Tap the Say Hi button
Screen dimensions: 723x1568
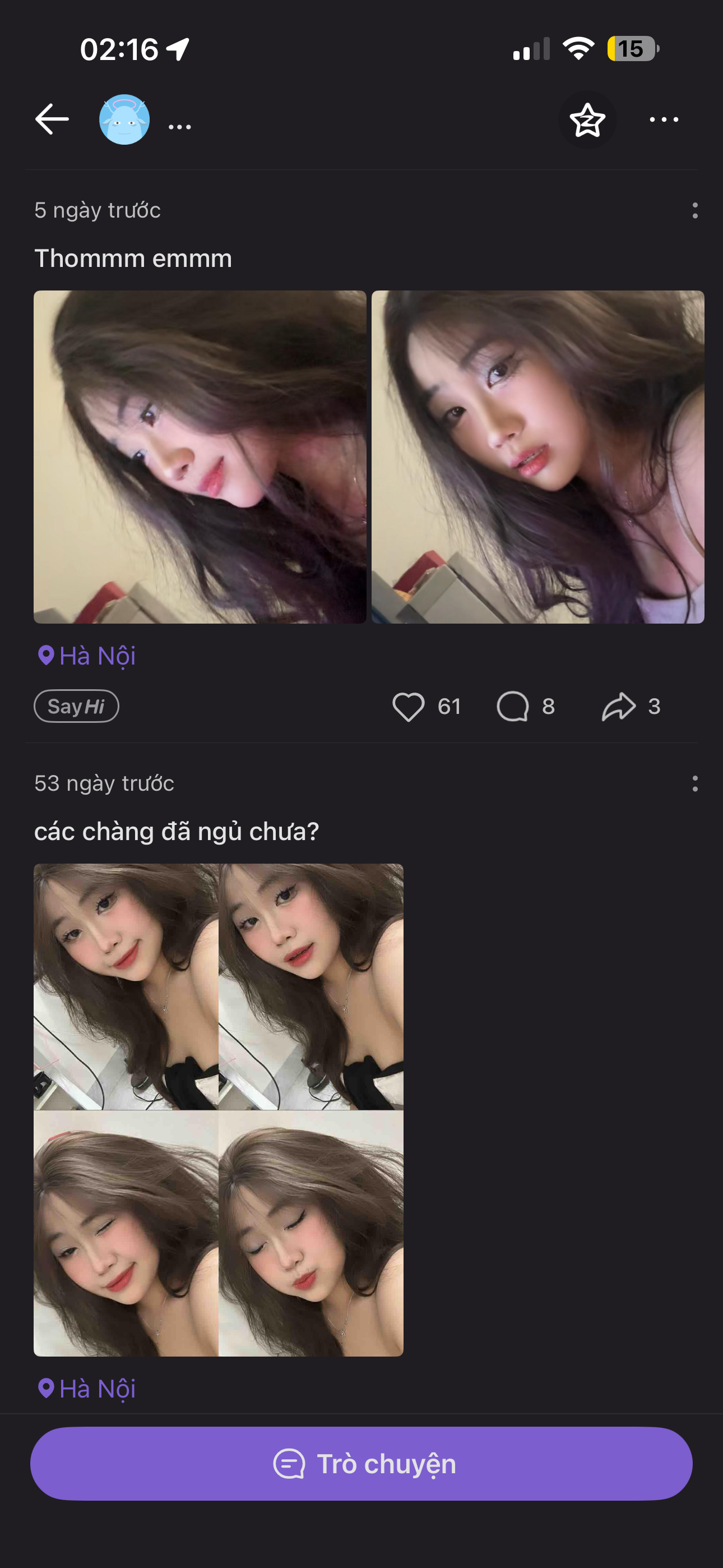point(76,706)
